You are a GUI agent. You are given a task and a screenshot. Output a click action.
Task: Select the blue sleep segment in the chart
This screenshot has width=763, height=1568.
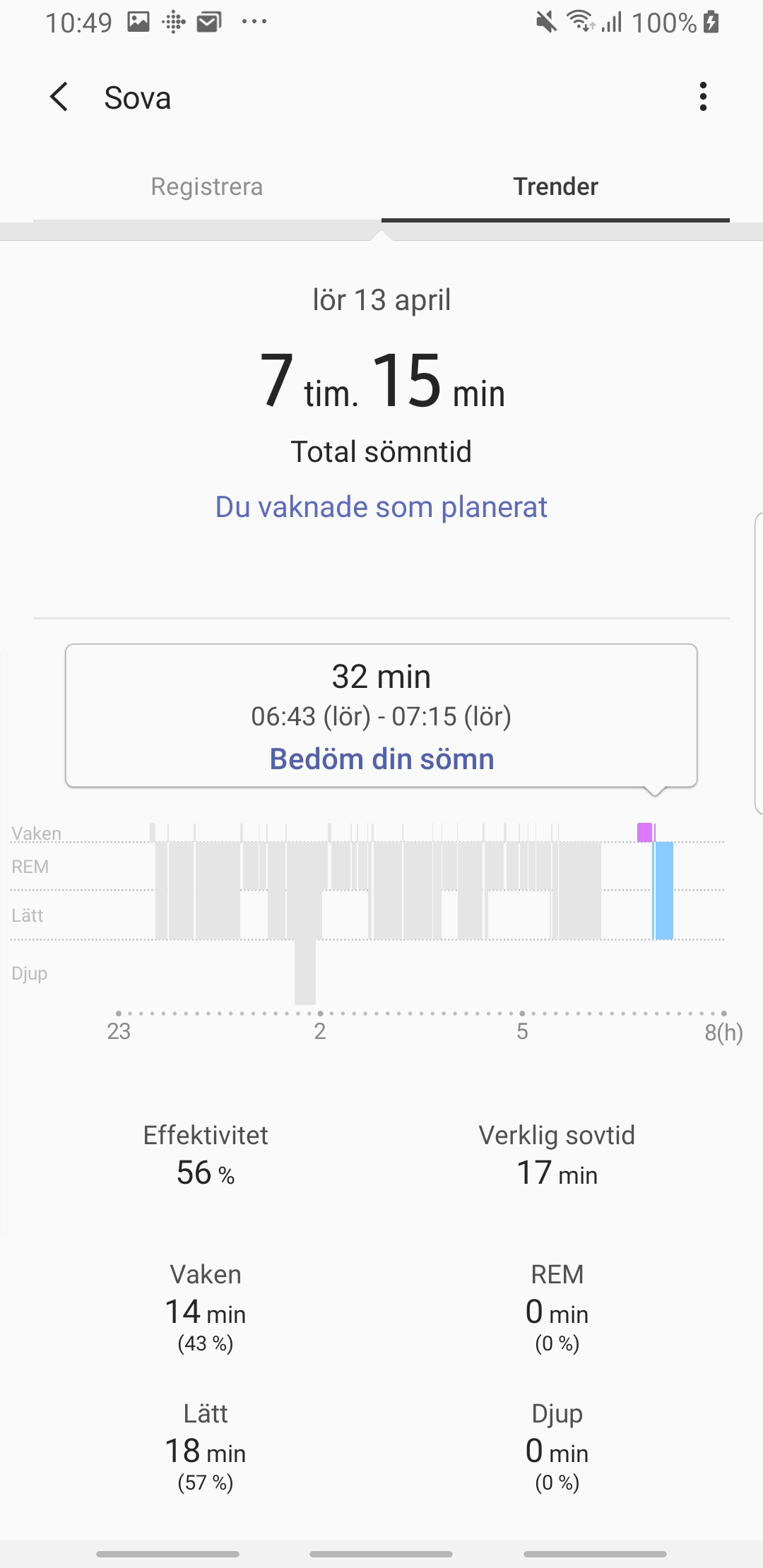(x=664, y=890)
